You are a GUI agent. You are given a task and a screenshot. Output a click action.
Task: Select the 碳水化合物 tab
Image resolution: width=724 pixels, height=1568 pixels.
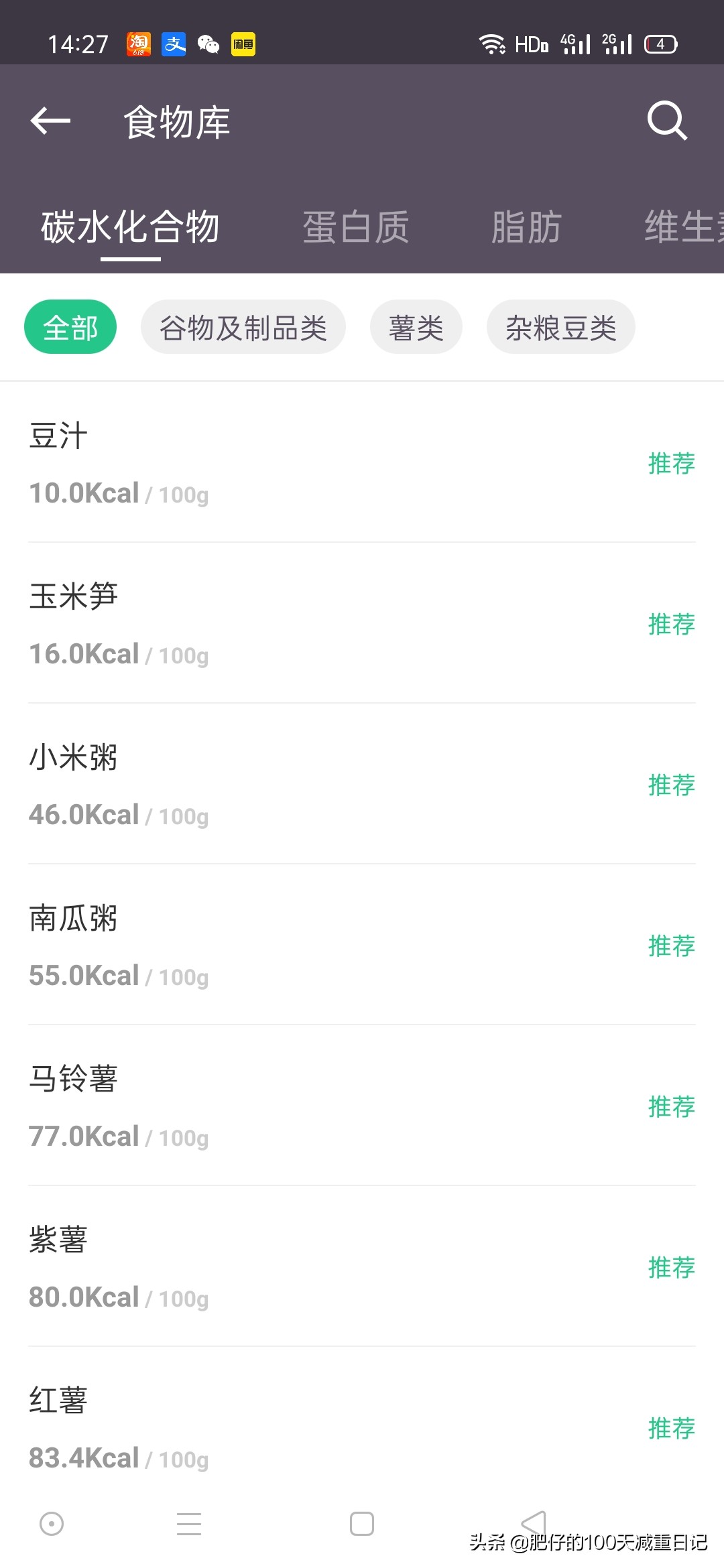tap(130, 227)
